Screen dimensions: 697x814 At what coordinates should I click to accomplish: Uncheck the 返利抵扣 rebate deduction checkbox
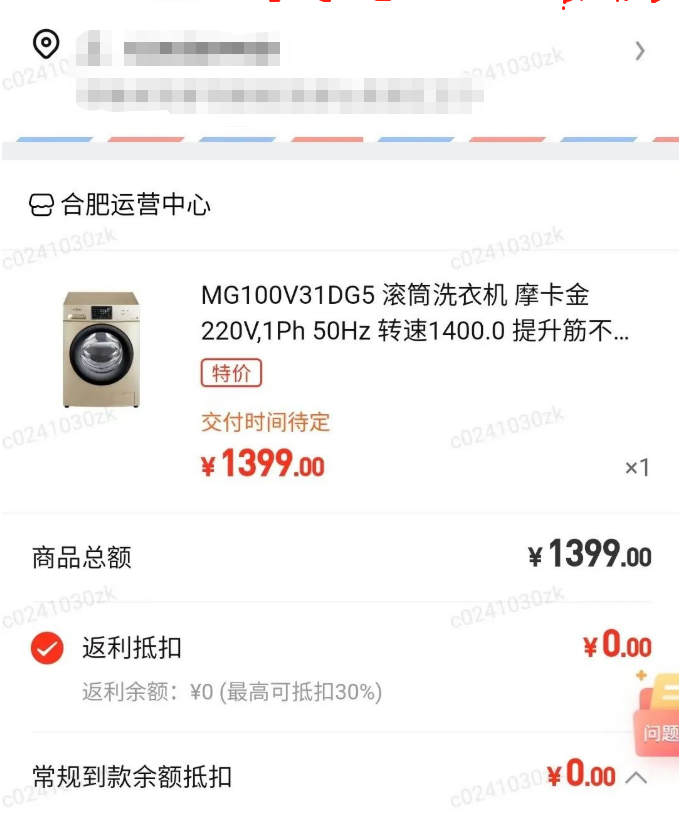pyautogui.click(x=47, y=648)
